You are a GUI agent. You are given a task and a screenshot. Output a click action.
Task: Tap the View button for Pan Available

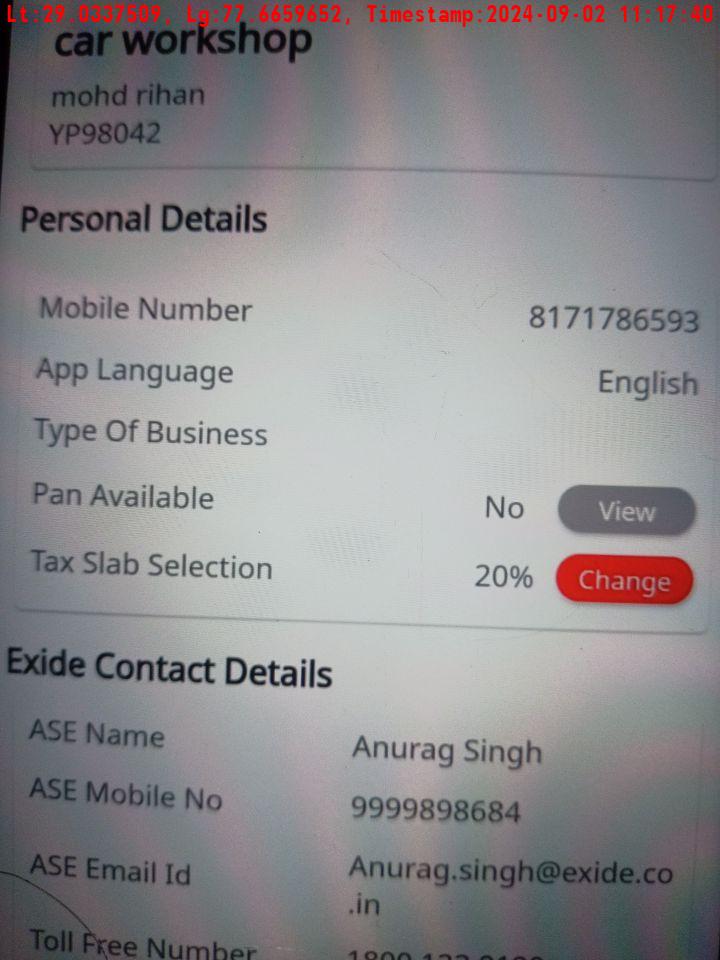click(x=626, y=511)
